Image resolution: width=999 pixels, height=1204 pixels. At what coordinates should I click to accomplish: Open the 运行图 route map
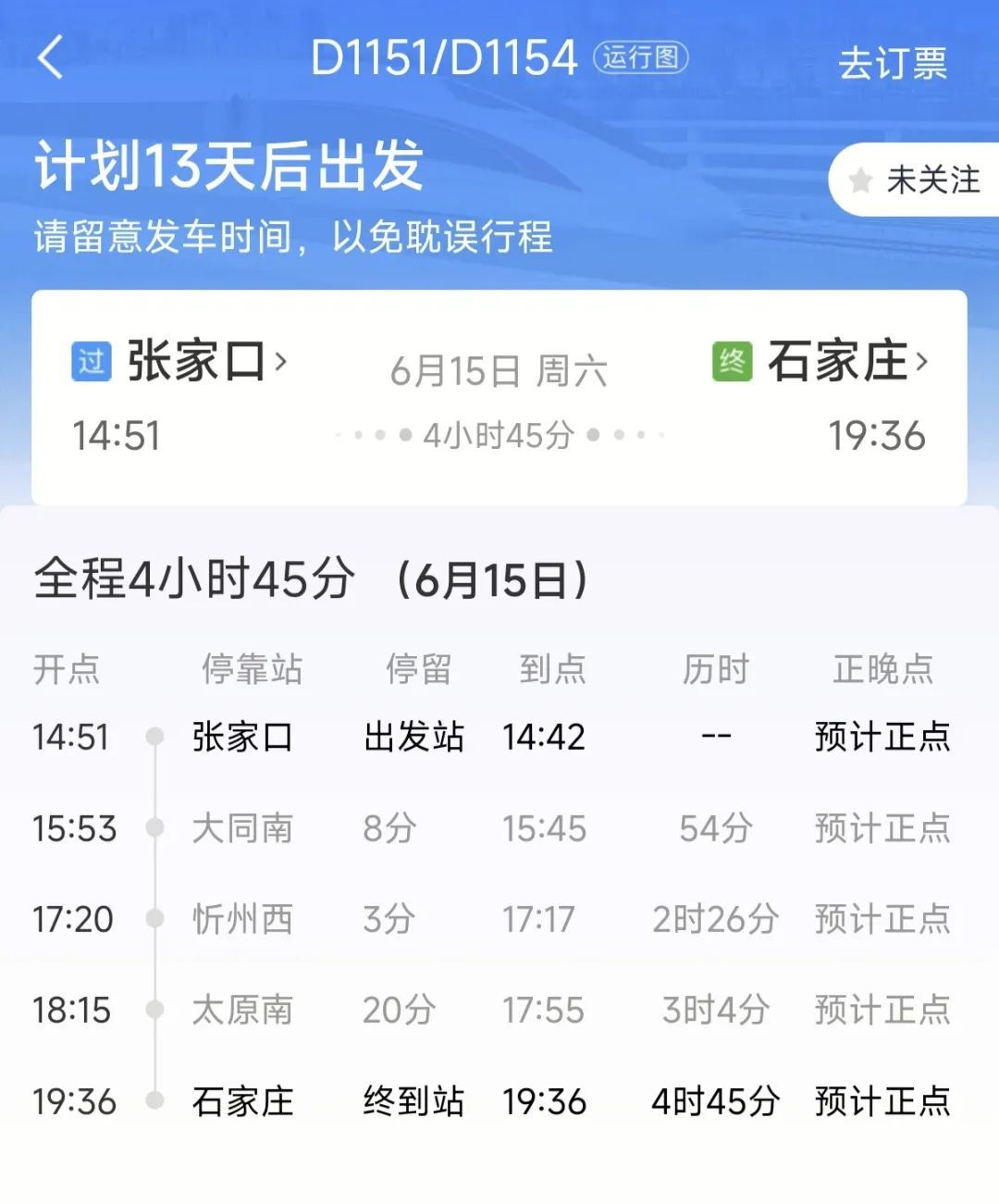pos(640,58)
